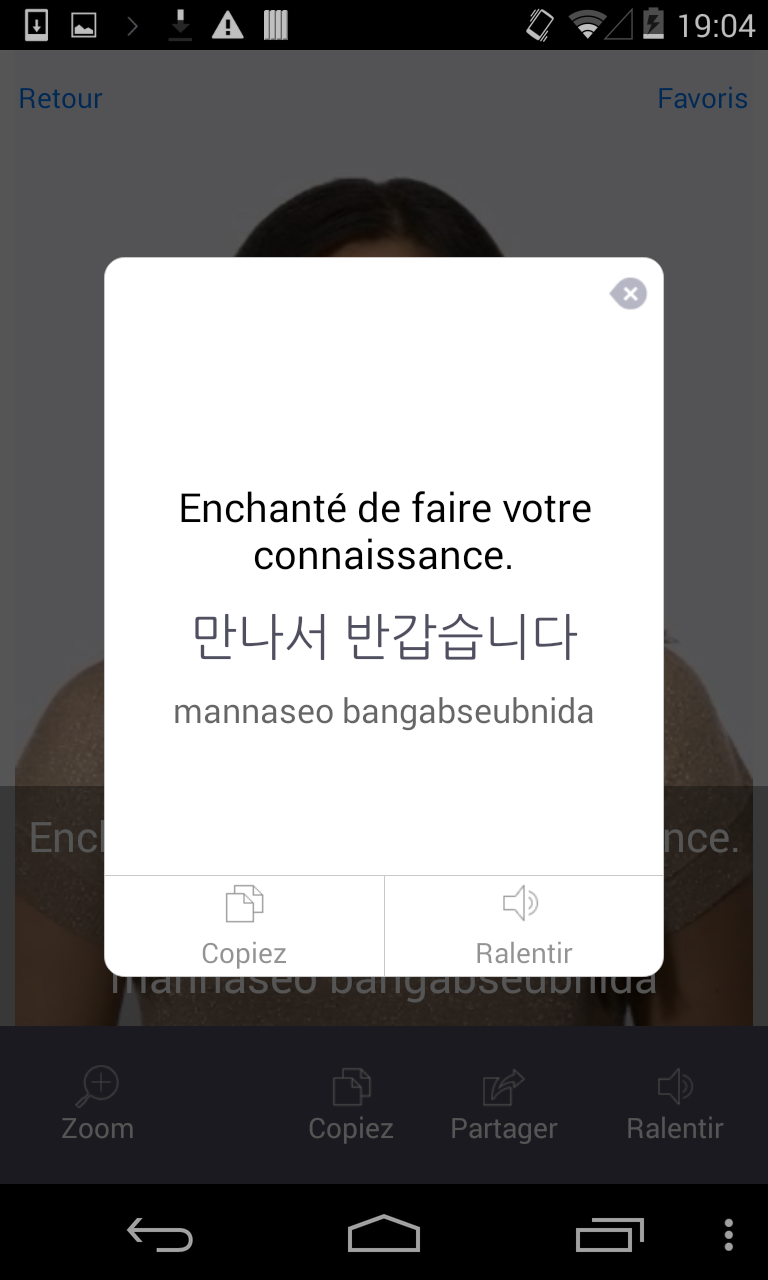Open Favoris

[702, 98]
